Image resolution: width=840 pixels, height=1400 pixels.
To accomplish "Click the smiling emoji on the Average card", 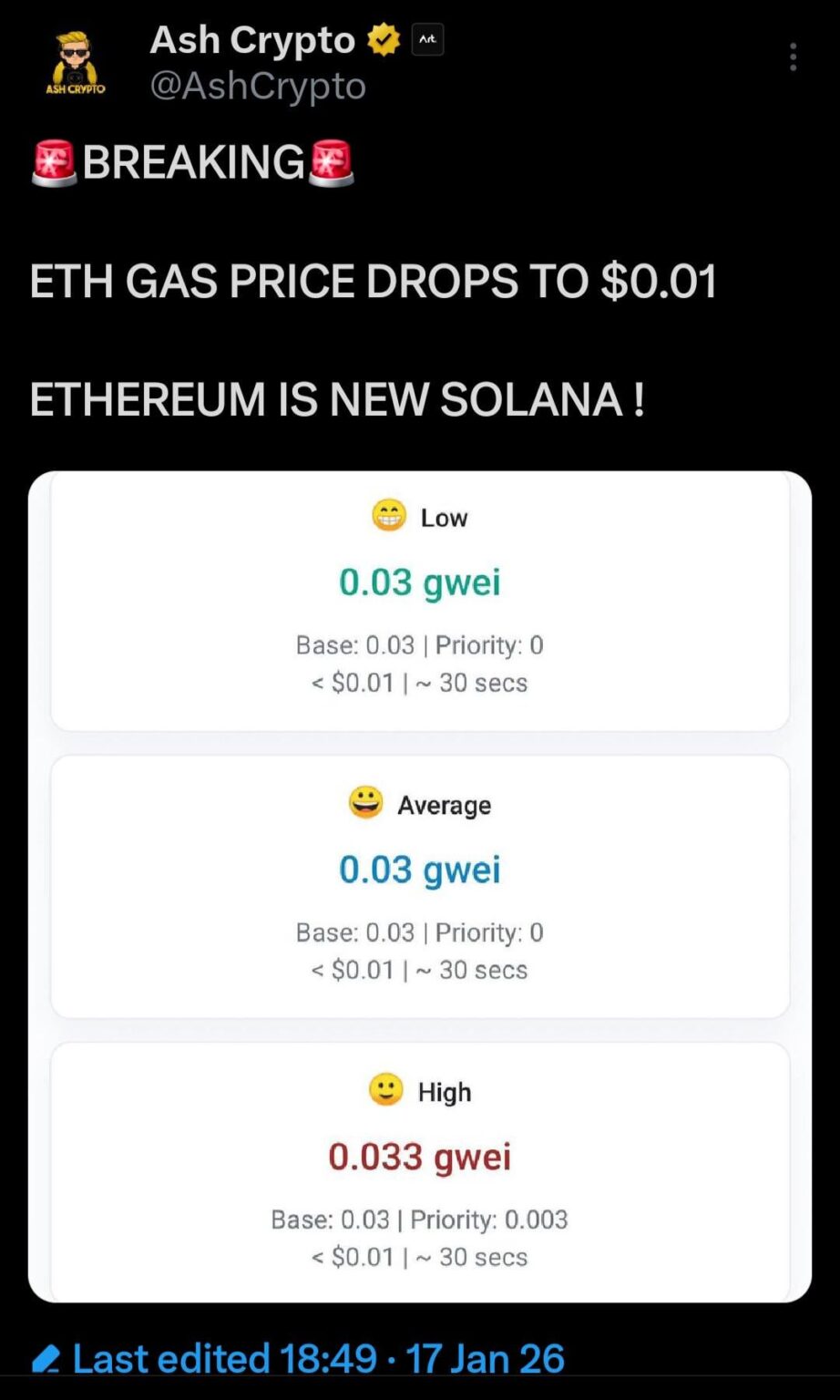I will [x=366, y=803].
